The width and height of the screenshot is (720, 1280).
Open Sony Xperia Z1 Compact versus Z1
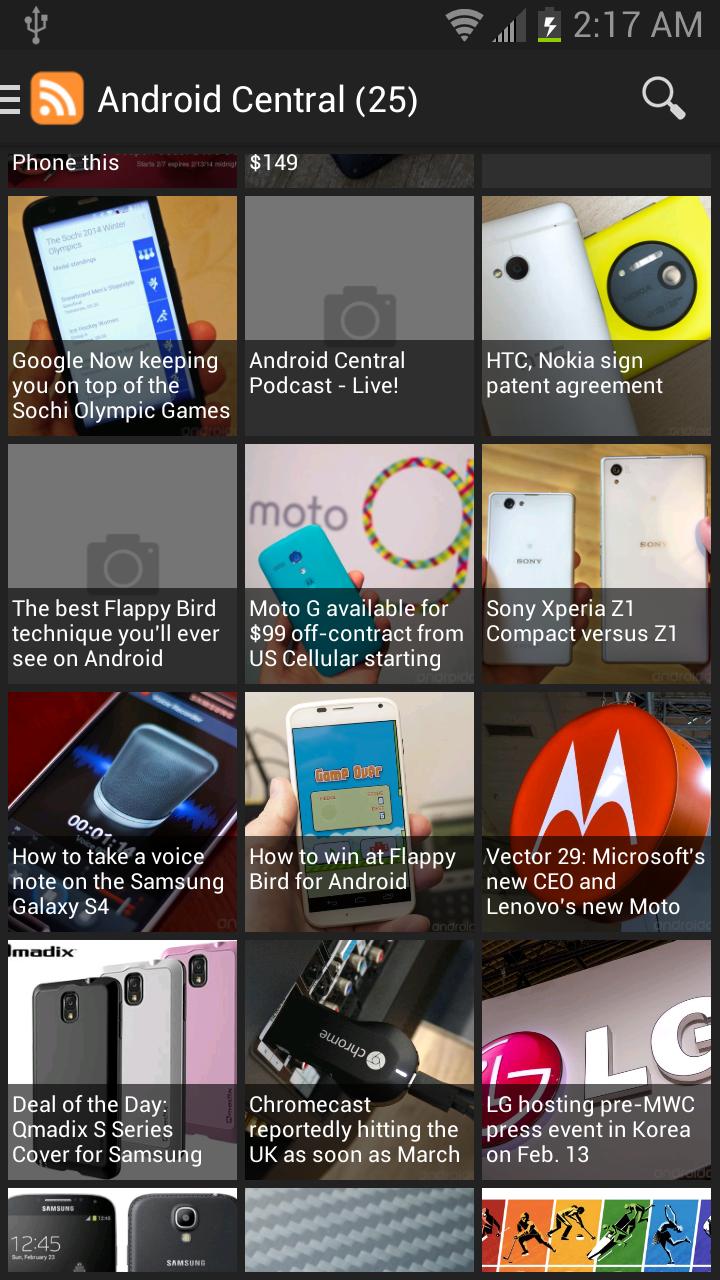[596, 563]
